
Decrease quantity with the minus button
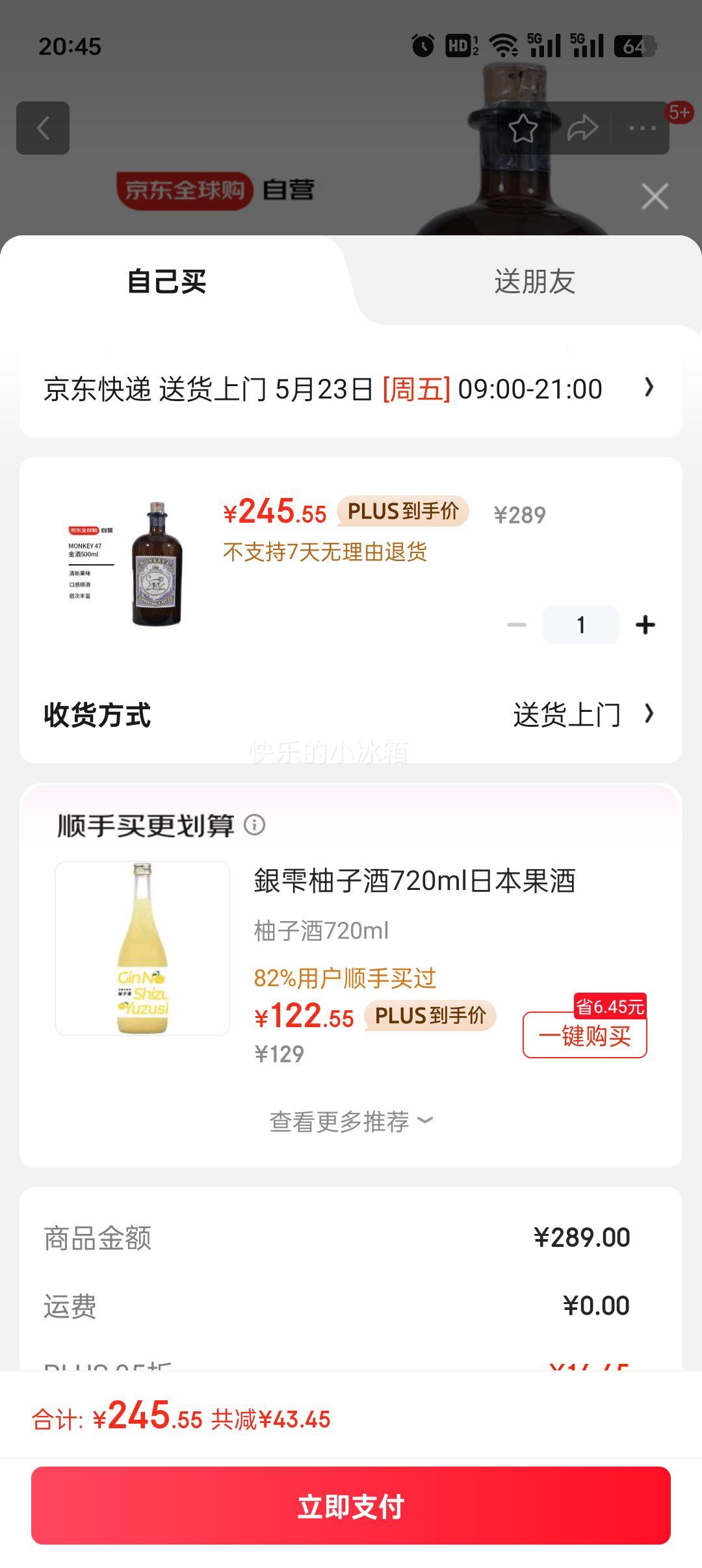pos(517,625)
